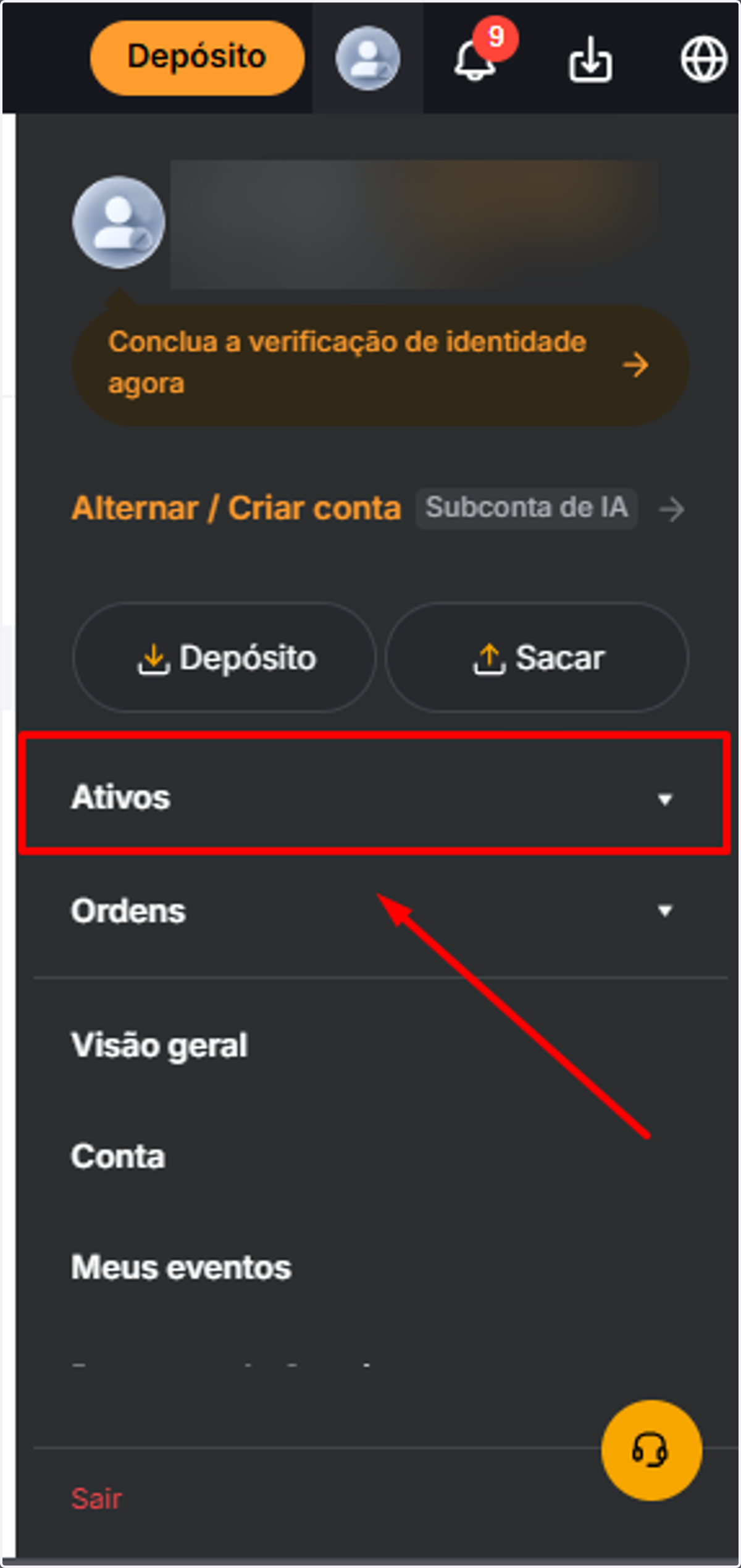Tap Sair to log out
The width and height of the screenshot is (741, 1568).
pos(97,1498)
